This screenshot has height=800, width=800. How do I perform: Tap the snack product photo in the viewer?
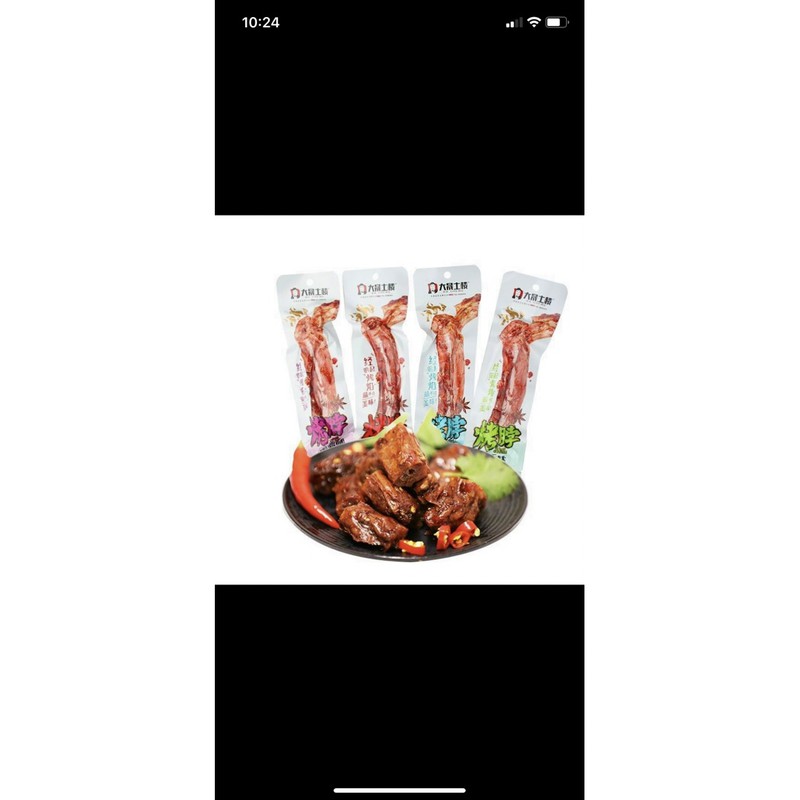pos(400,400)
